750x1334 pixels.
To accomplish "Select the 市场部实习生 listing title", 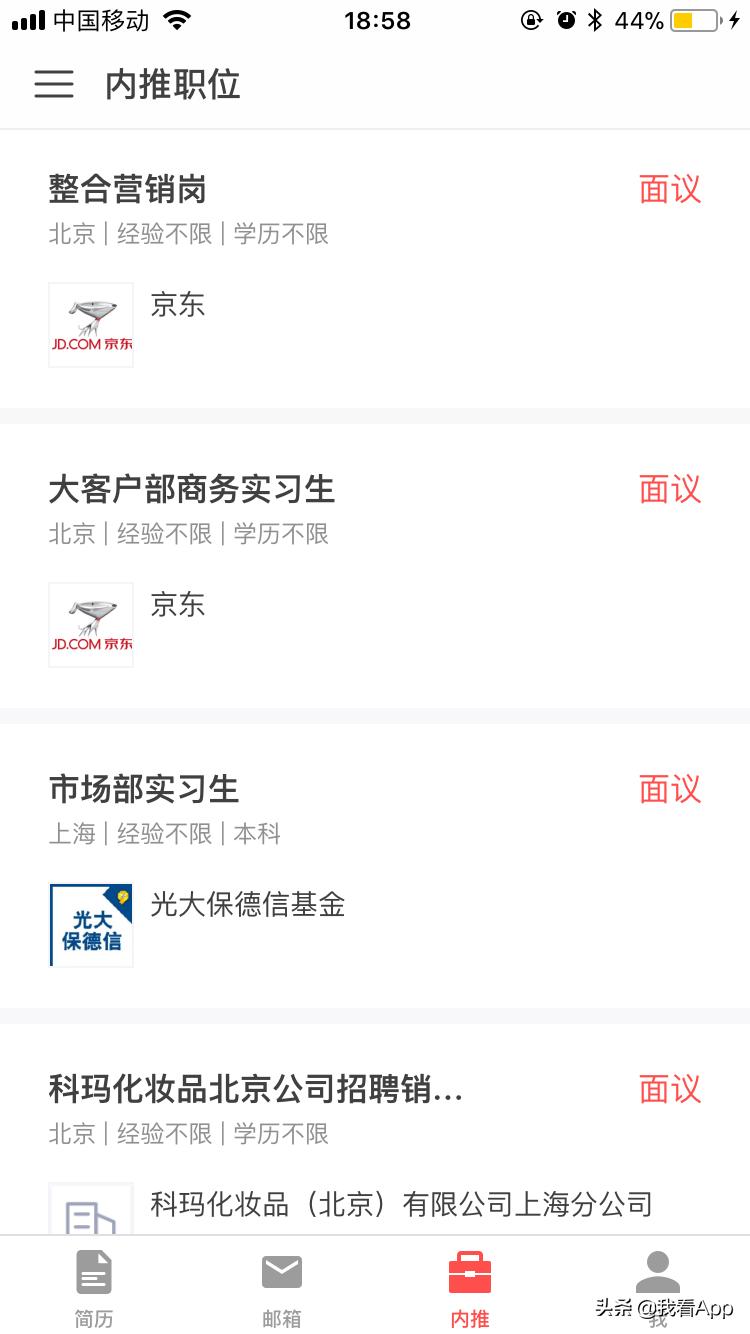I will pyautogui.click(x=143, y=789).
